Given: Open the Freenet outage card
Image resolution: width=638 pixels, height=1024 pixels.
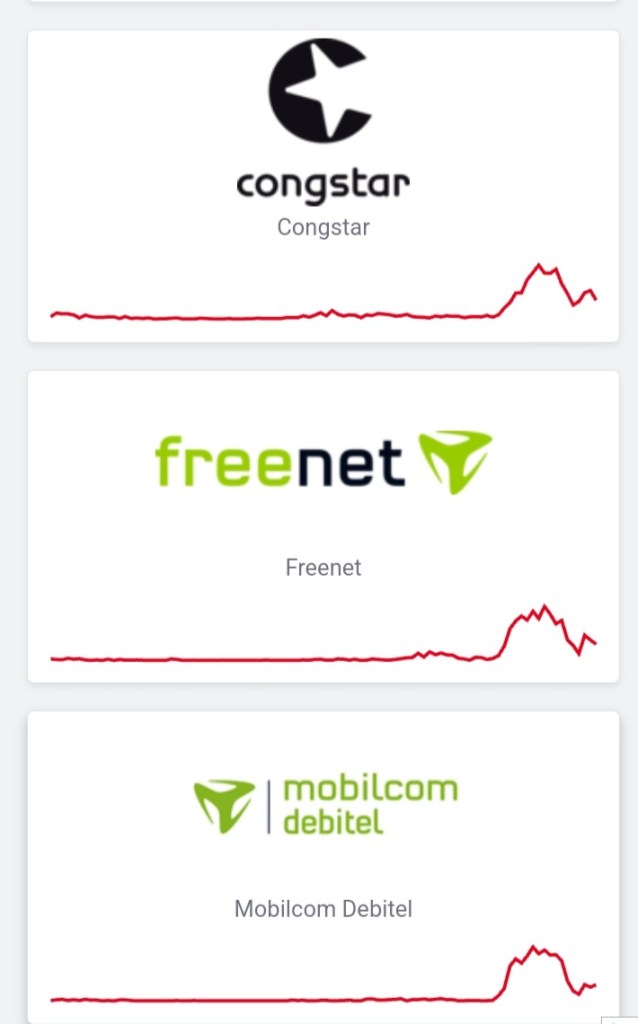Looking at the screenshot, I should tap(323, 526).
